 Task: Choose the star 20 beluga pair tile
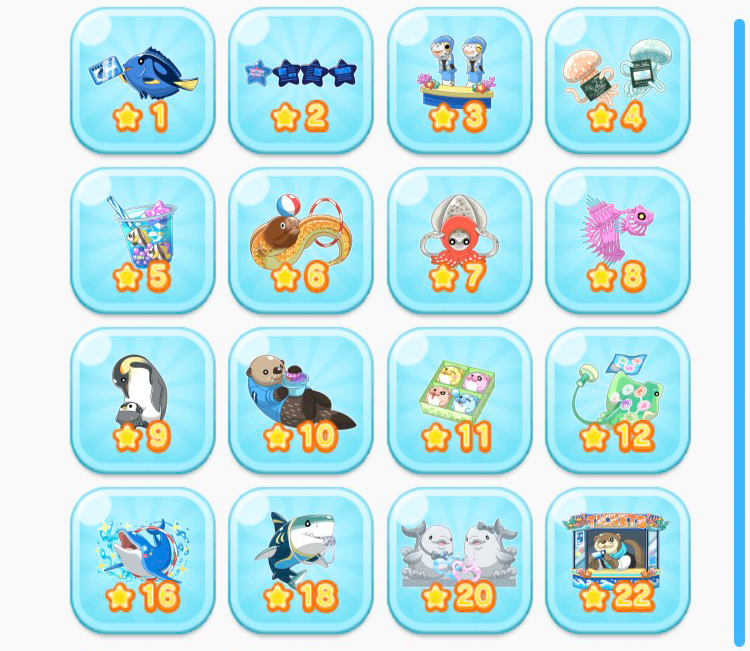460,560
